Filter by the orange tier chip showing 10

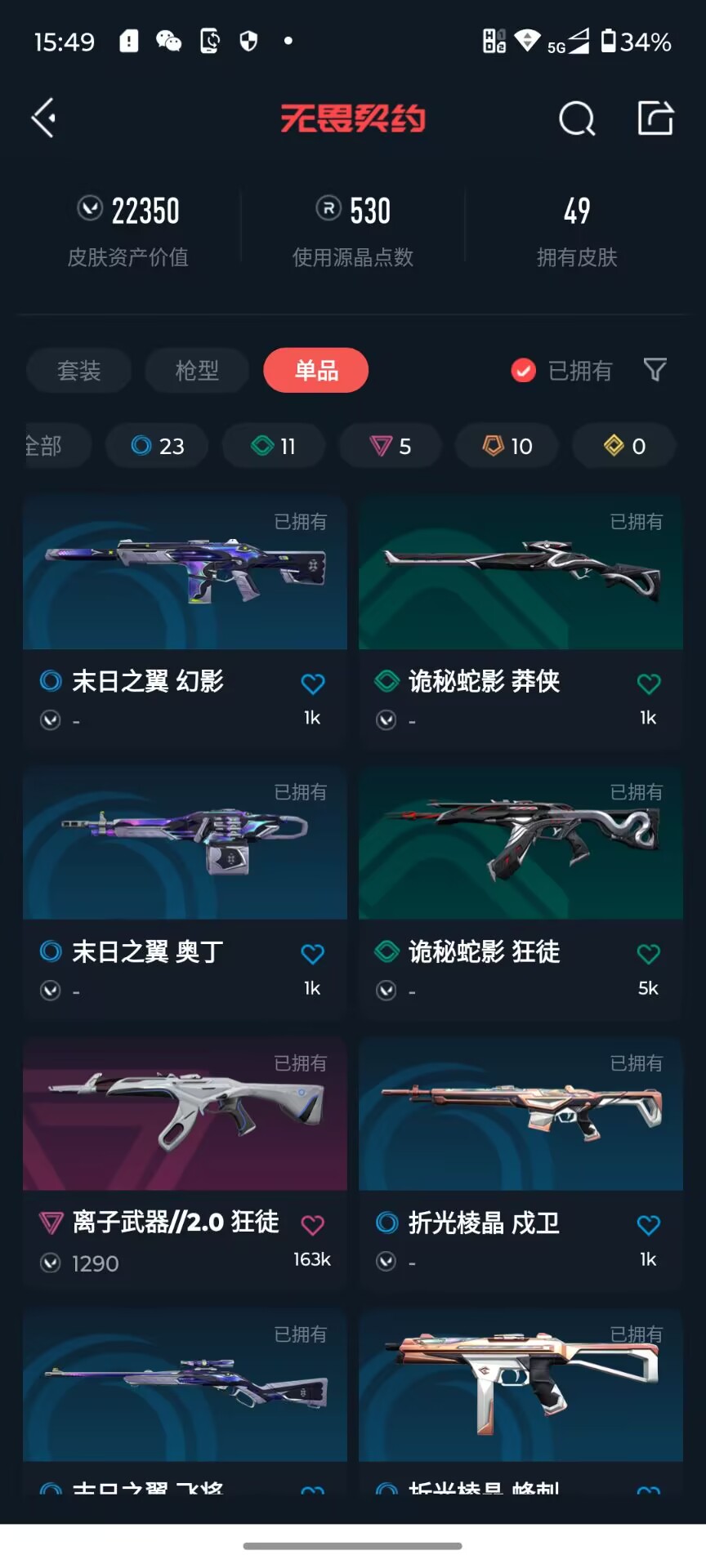(507, 446)
